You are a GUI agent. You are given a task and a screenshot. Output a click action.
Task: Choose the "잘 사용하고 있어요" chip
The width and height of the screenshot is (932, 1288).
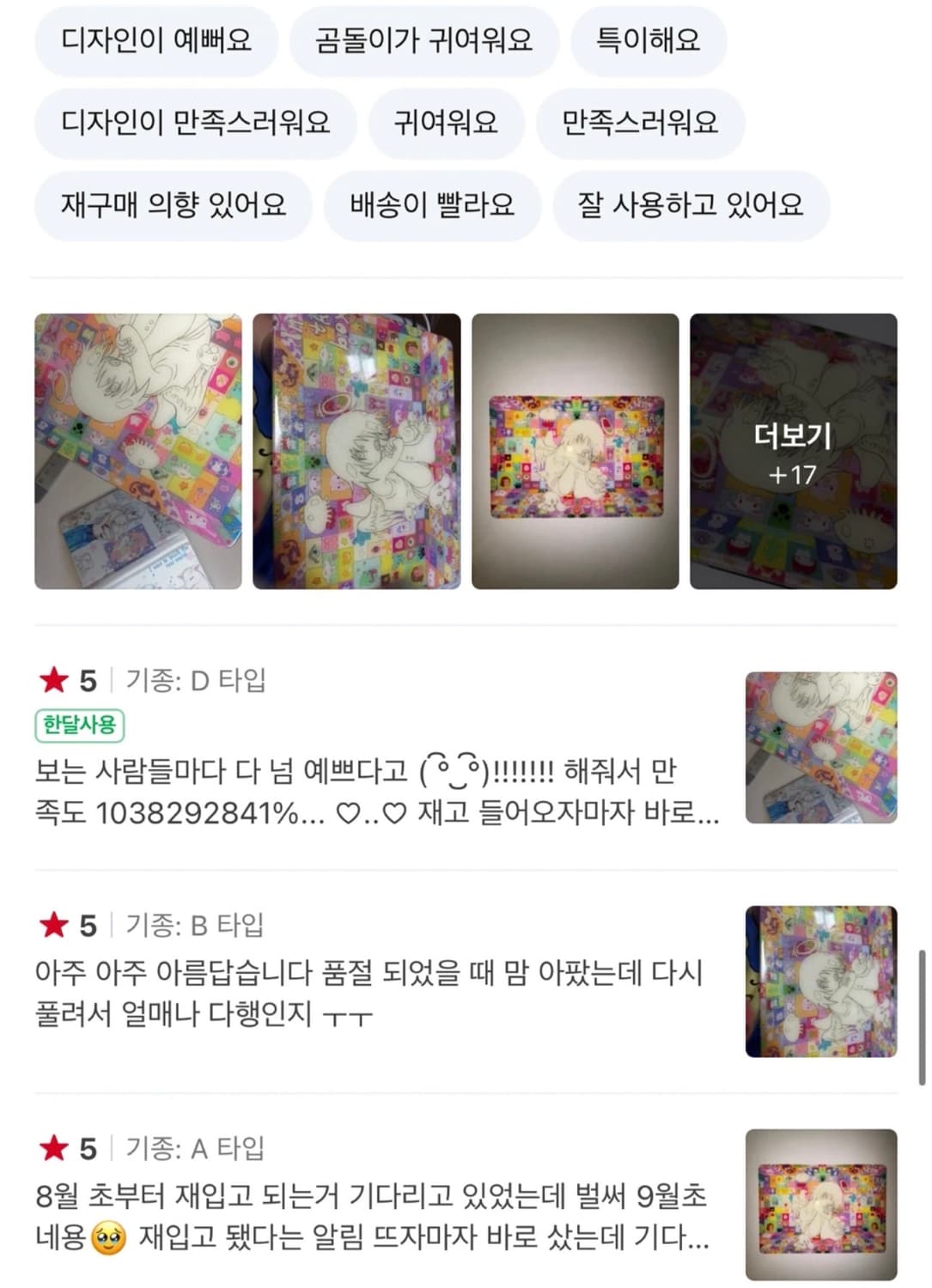(693, 205)
